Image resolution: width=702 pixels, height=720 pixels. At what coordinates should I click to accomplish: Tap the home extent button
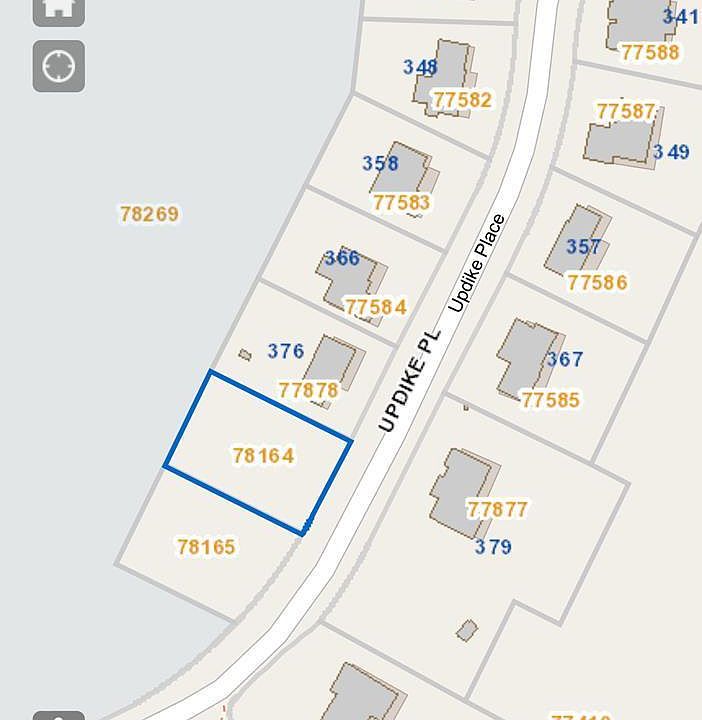pos(58,8)
